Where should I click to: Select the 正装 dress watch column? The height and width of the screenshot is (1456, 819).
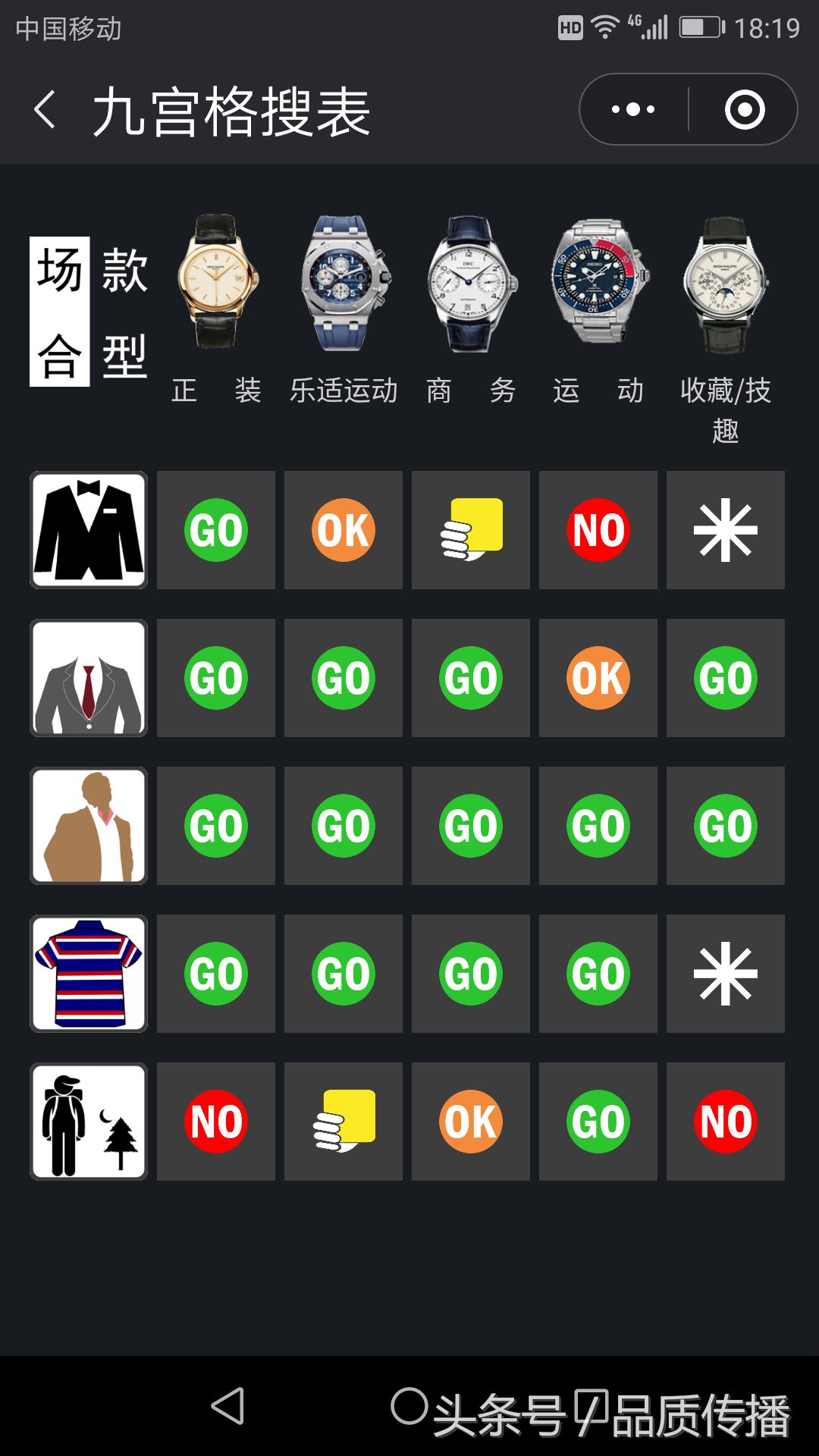pyautogui.click(x=216, y=303)
